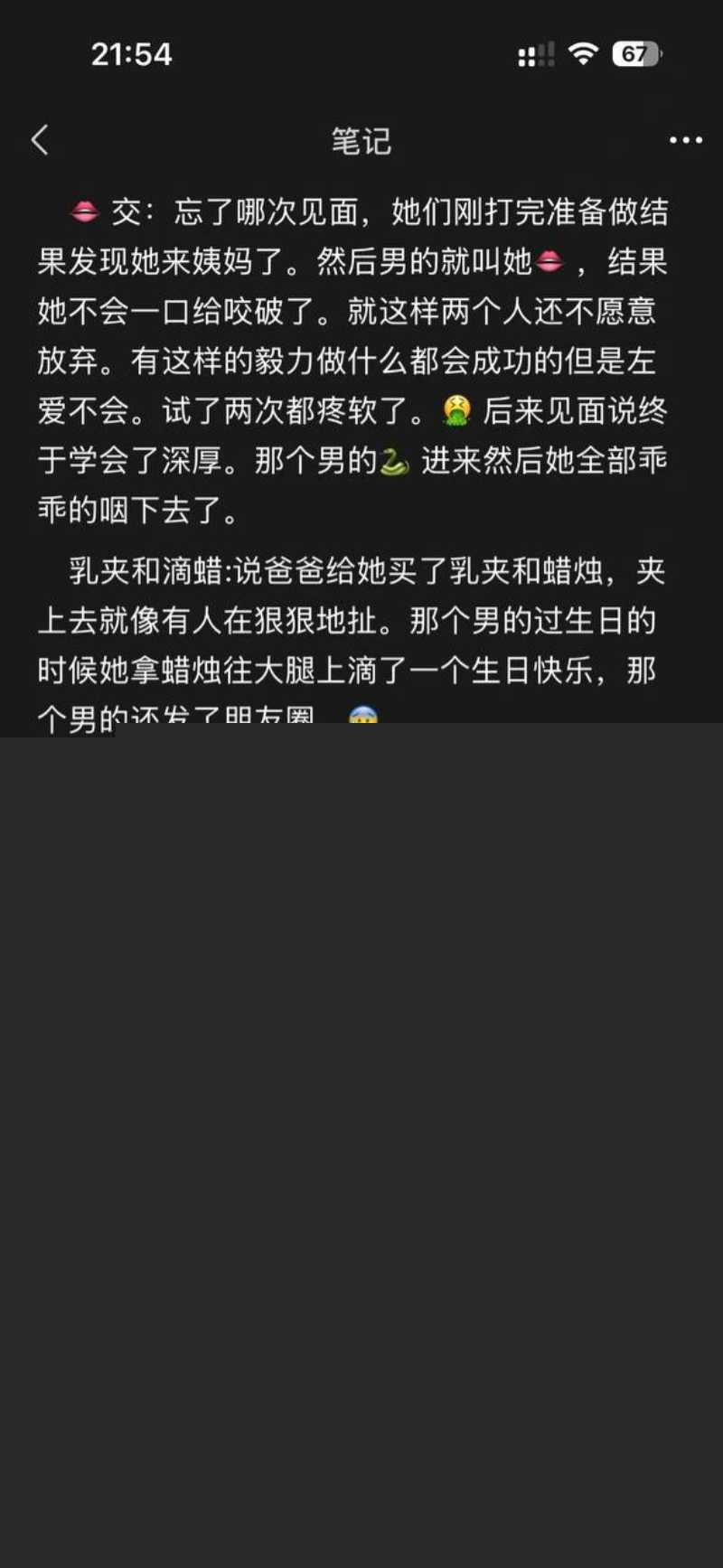723x1568 pixels.
Task: Go back from the 笔记 page
Action: coord(40,140)
